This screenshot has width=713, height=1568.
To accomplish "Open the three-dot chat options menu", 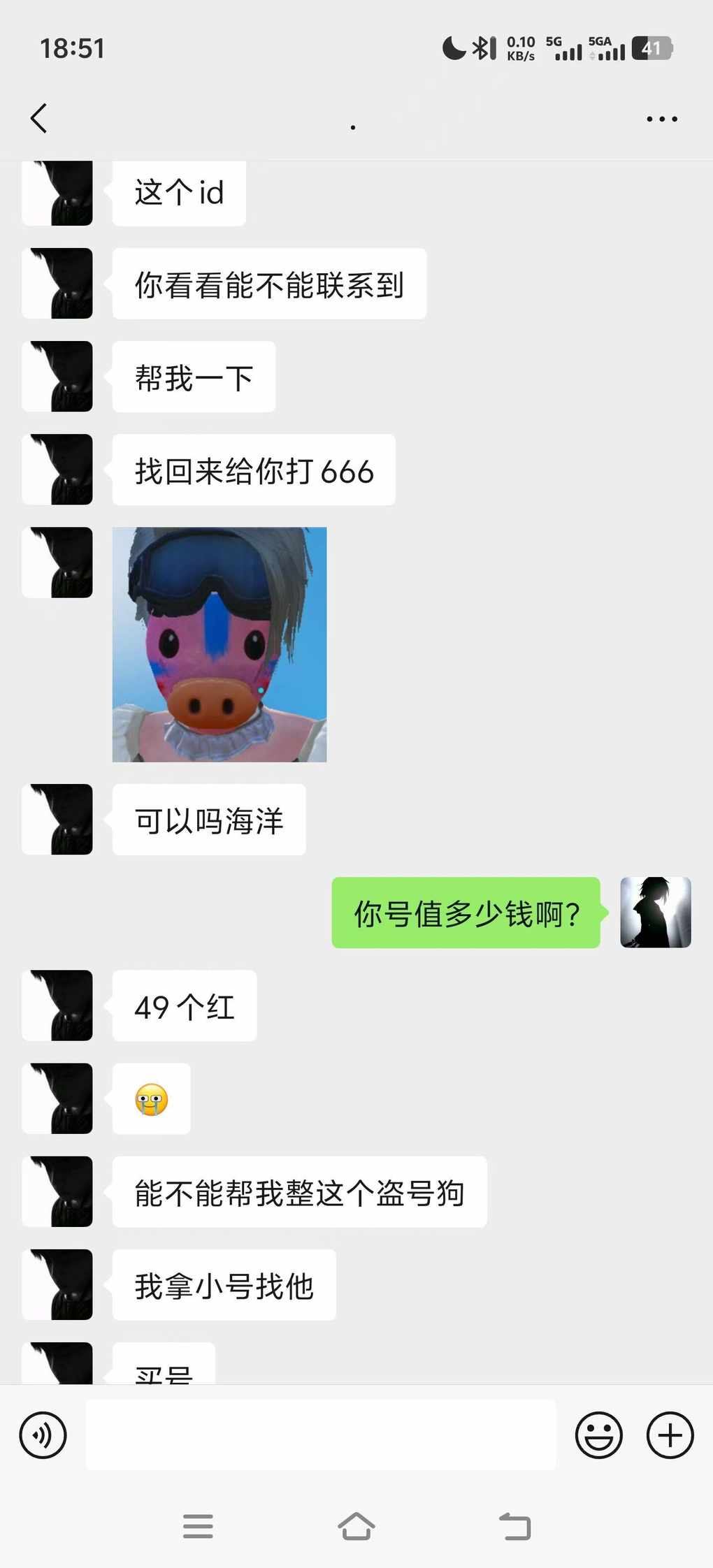I will tap(661, 119).
